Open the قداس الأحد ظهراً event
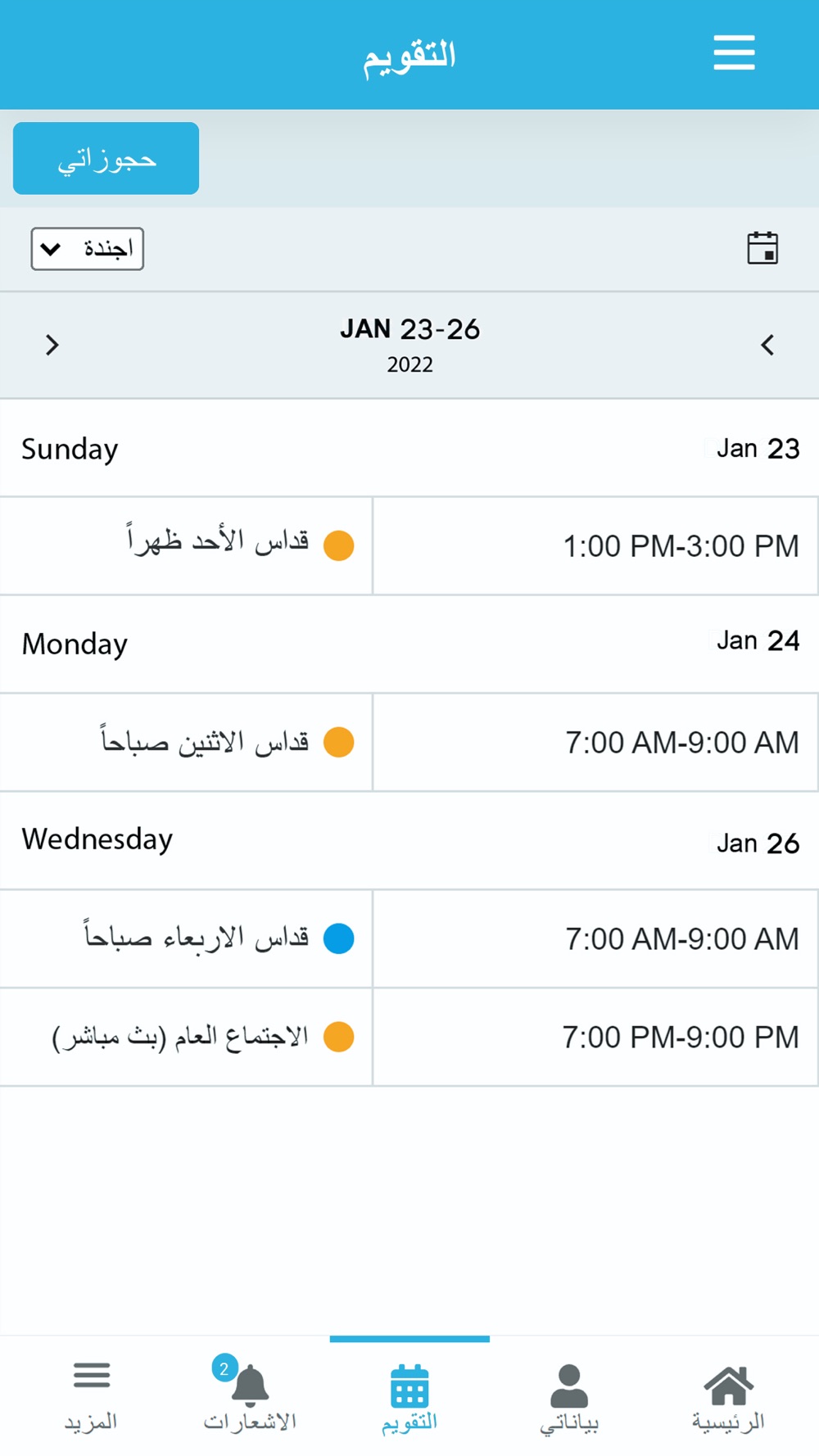The image size is (819, 1456). click(x=409, y=545)
